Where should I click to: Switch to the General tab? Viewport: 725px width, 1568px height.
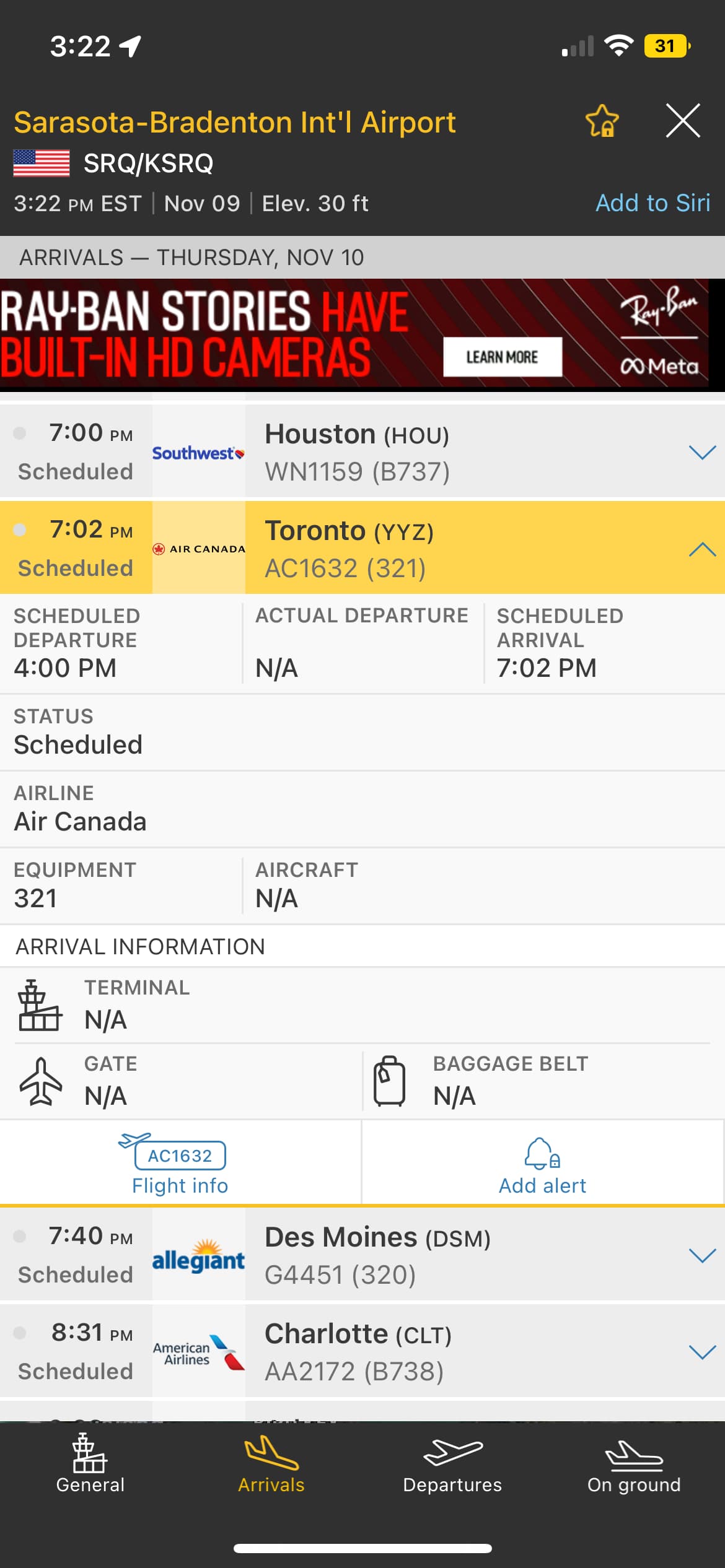point(90,1464)
